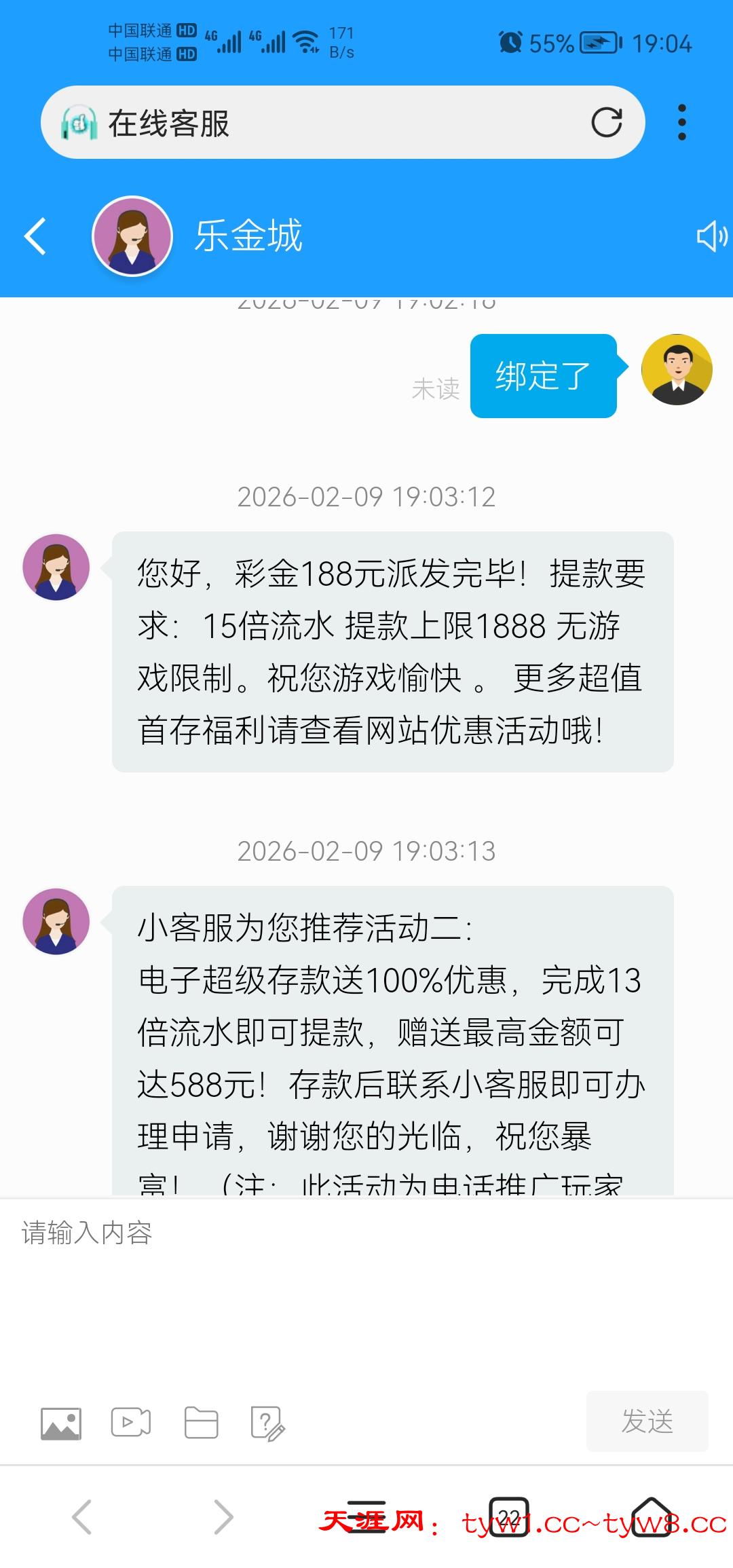This screenshot has width=733, height=1568.
Task: Attach a video to the chat
Action: pyautogui.click(x=131, y=1423)
